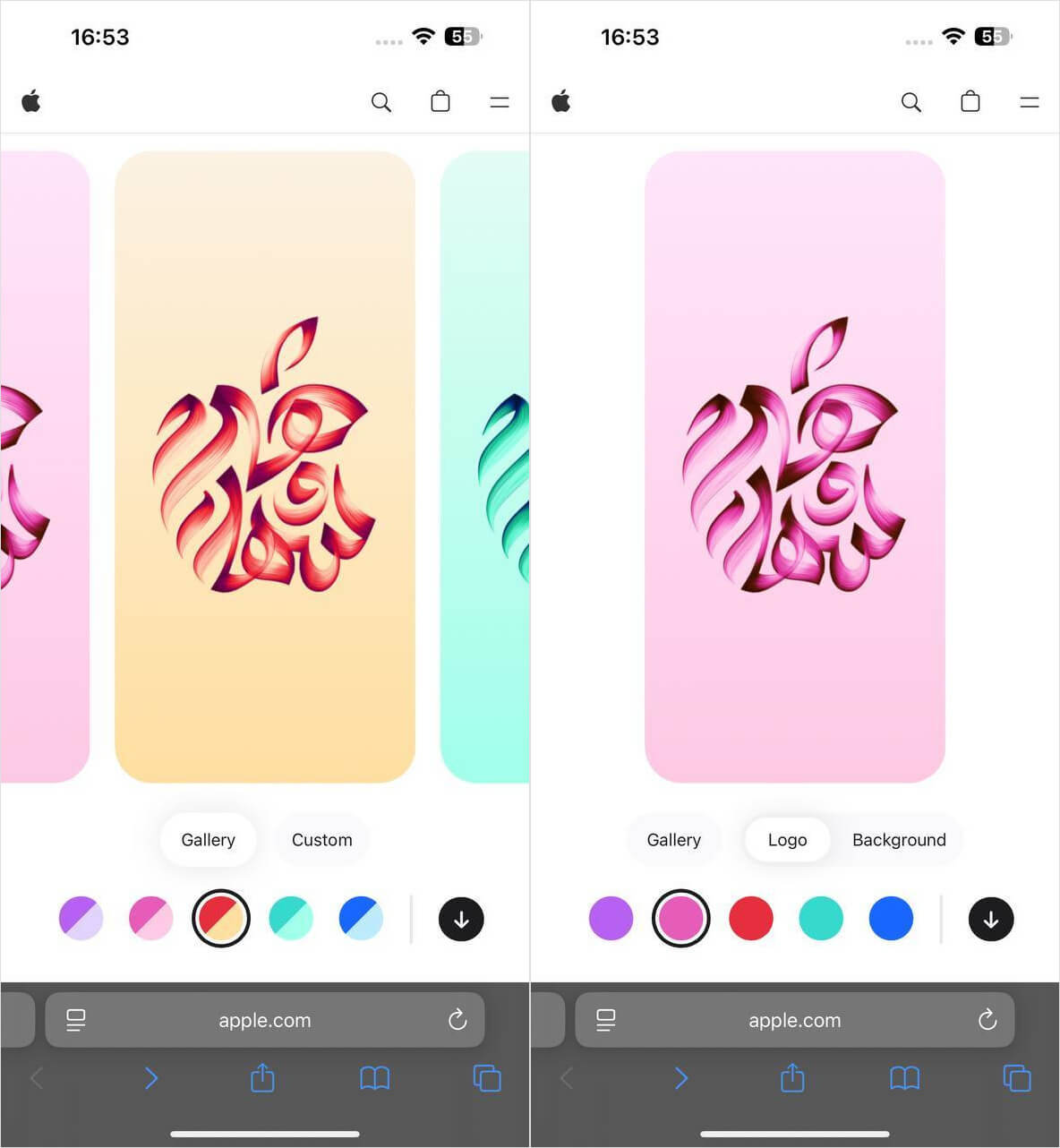Choose the two-tone blue and light blue swatch
Viewport: 1060px width, 1148px height.
coord(361,919)
